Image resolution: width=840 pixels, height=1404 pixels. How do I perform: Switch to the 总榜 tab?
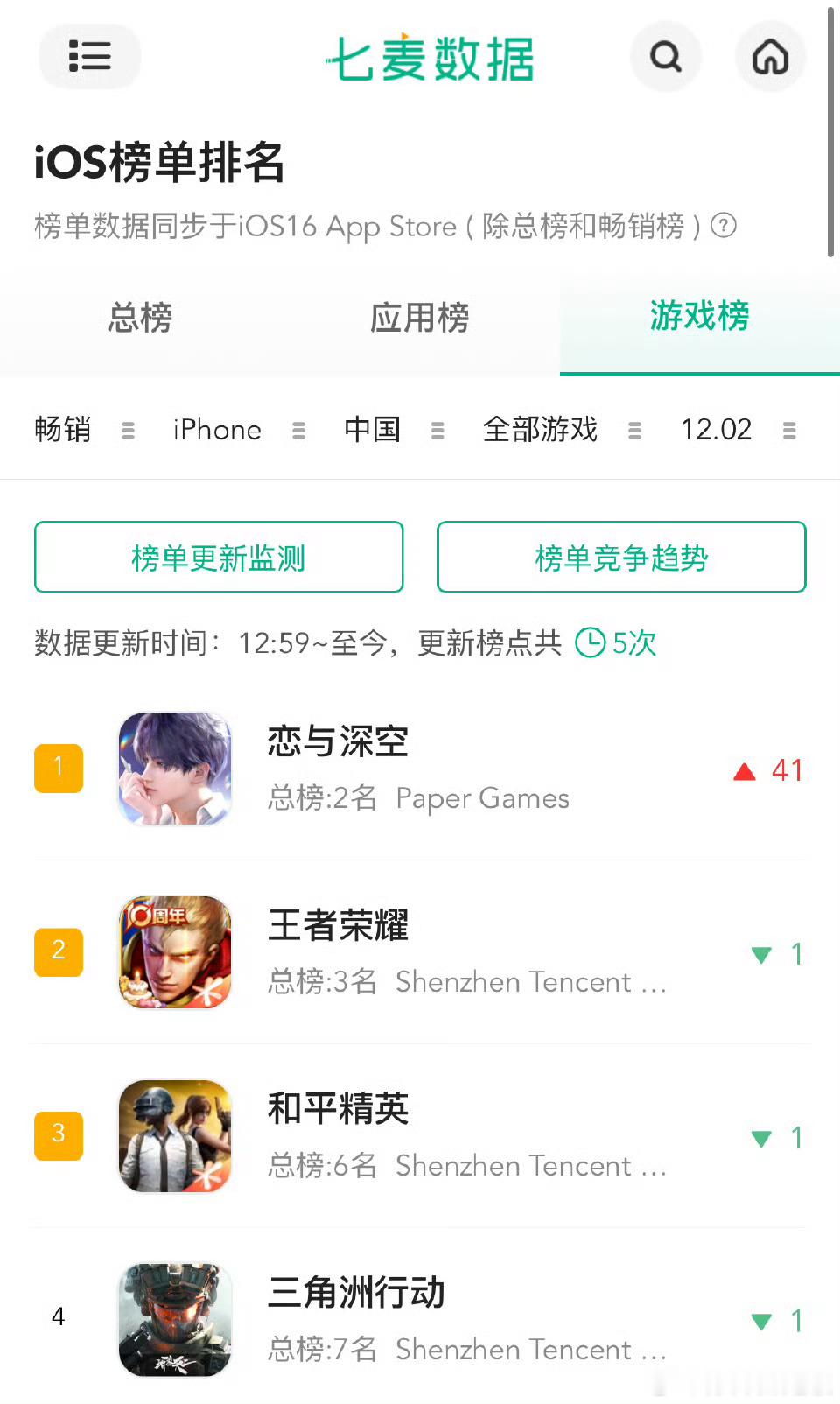click(139, 319)
